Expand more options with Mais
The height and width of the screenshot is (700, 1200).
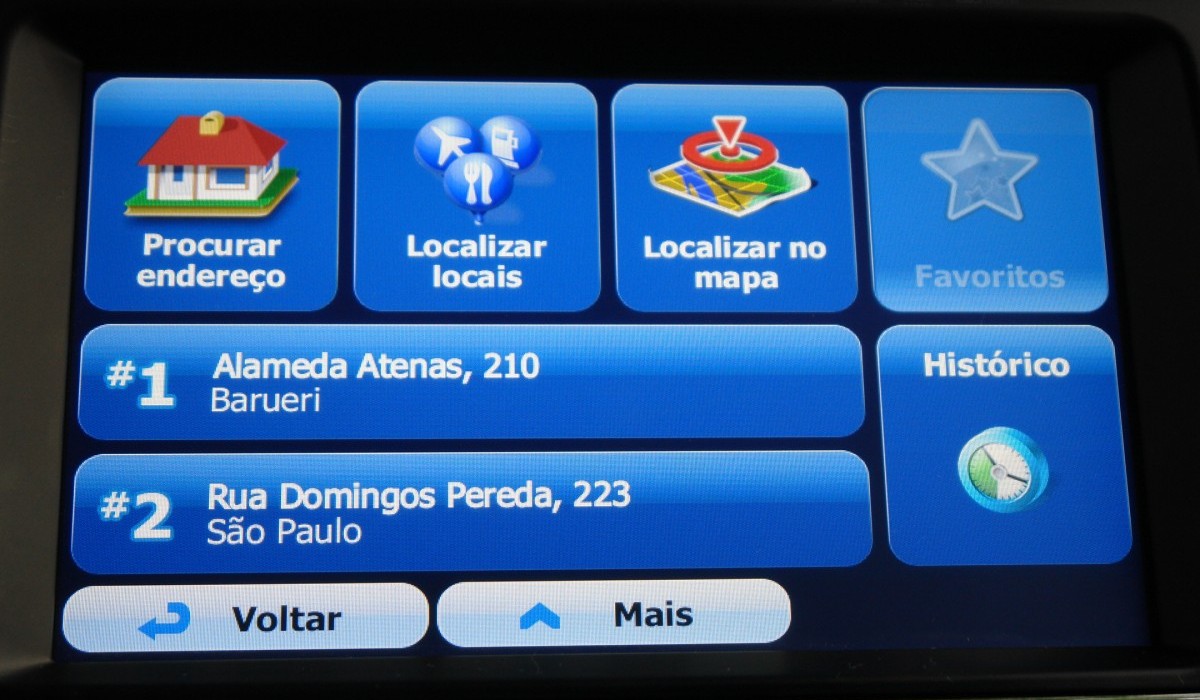(613, 614)
